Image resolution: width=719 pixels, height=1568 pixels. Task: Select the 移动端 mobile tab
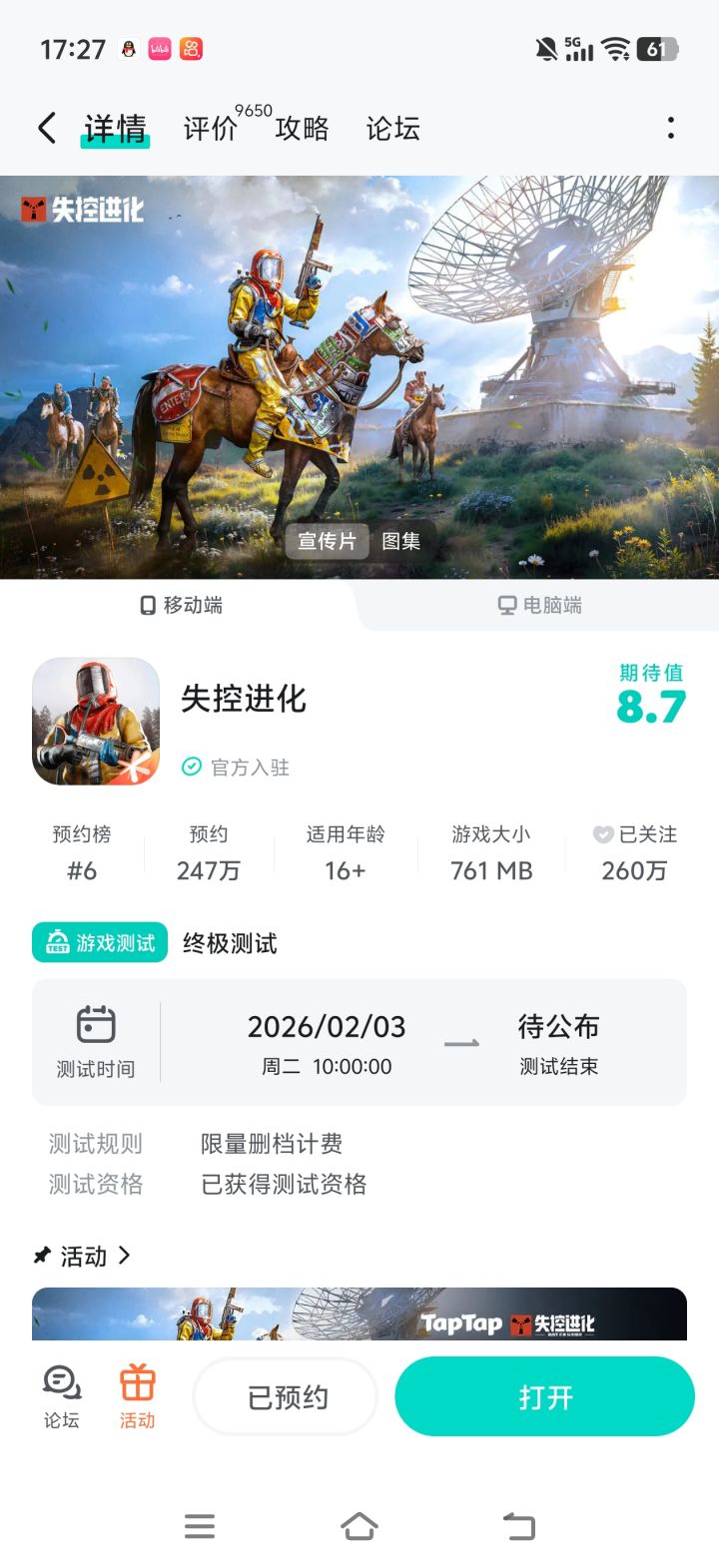coord(181,605)
